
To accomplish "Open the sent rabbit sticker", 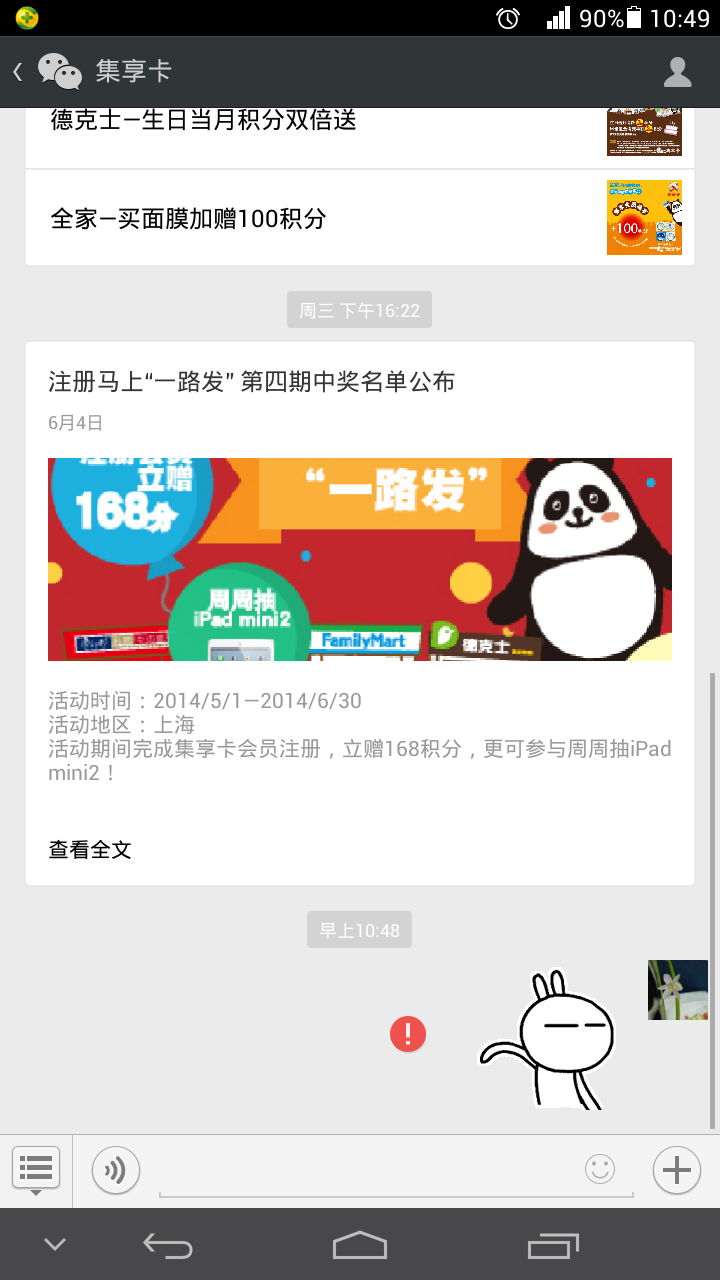I will (548, 1040).
